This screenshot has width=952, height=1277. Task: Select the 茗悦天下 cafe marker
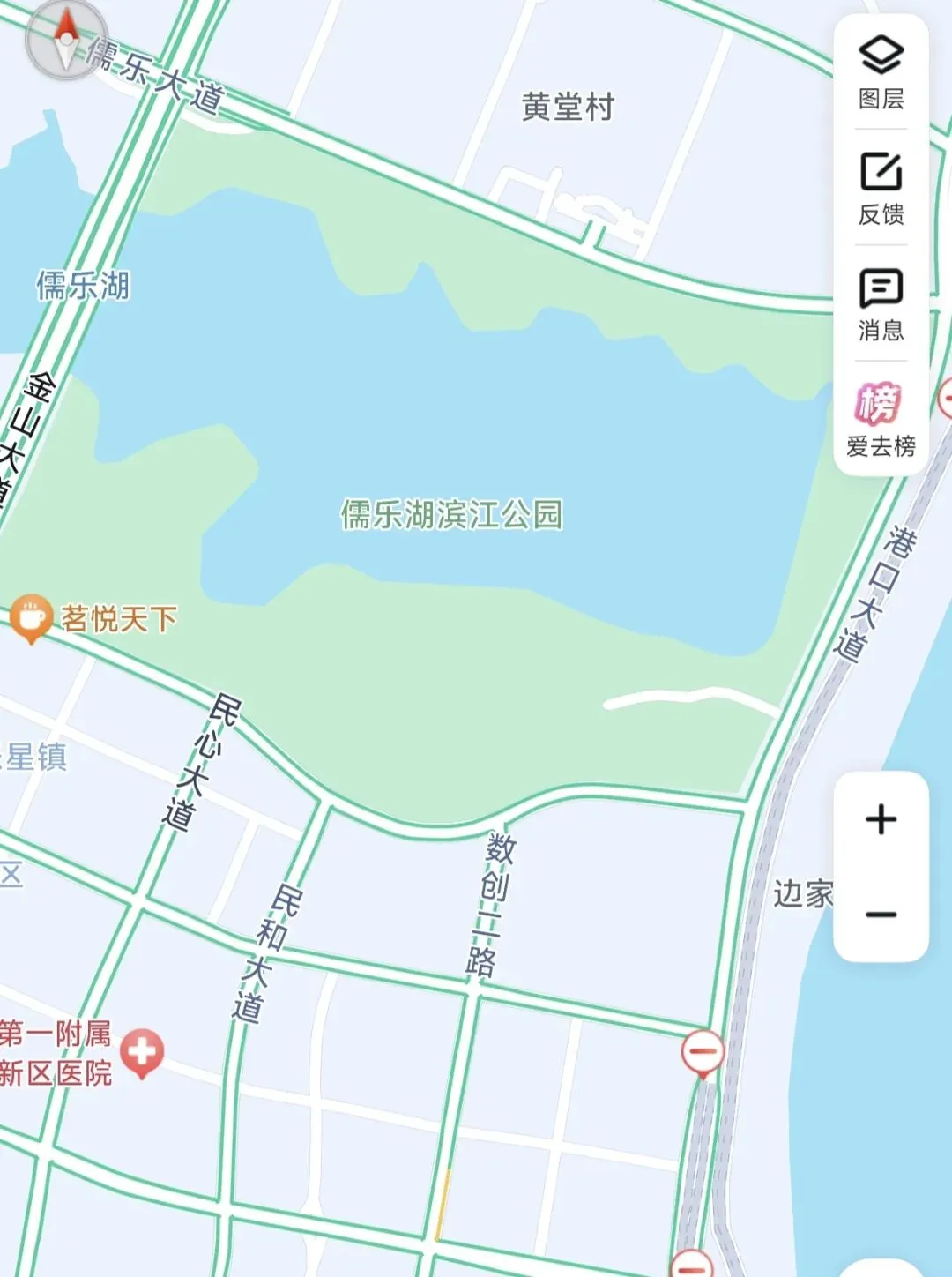coord(31,617)
